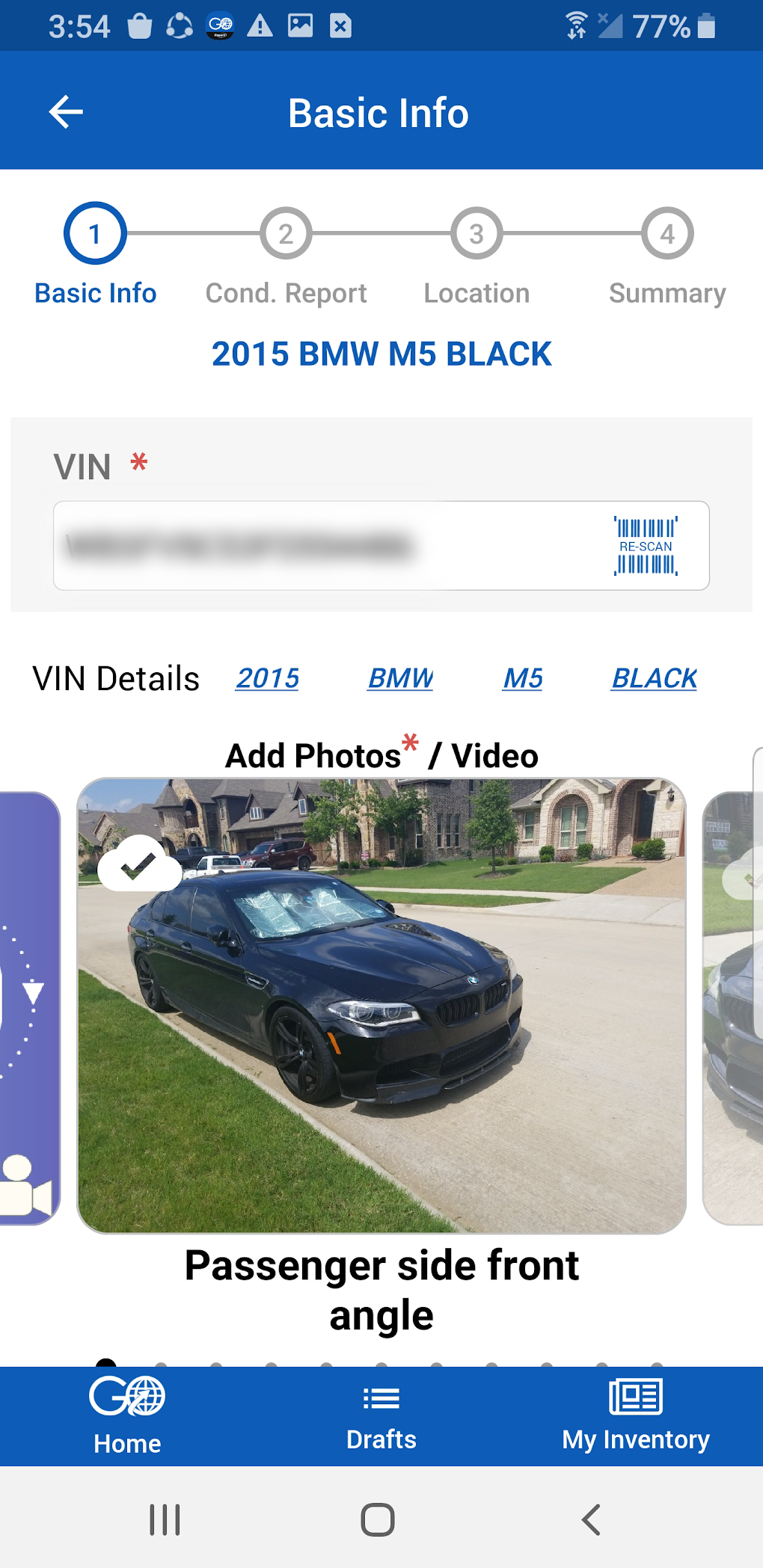Select the Basic Info step label
Screen dimensions: 763x1568
[x=95, y=292]
